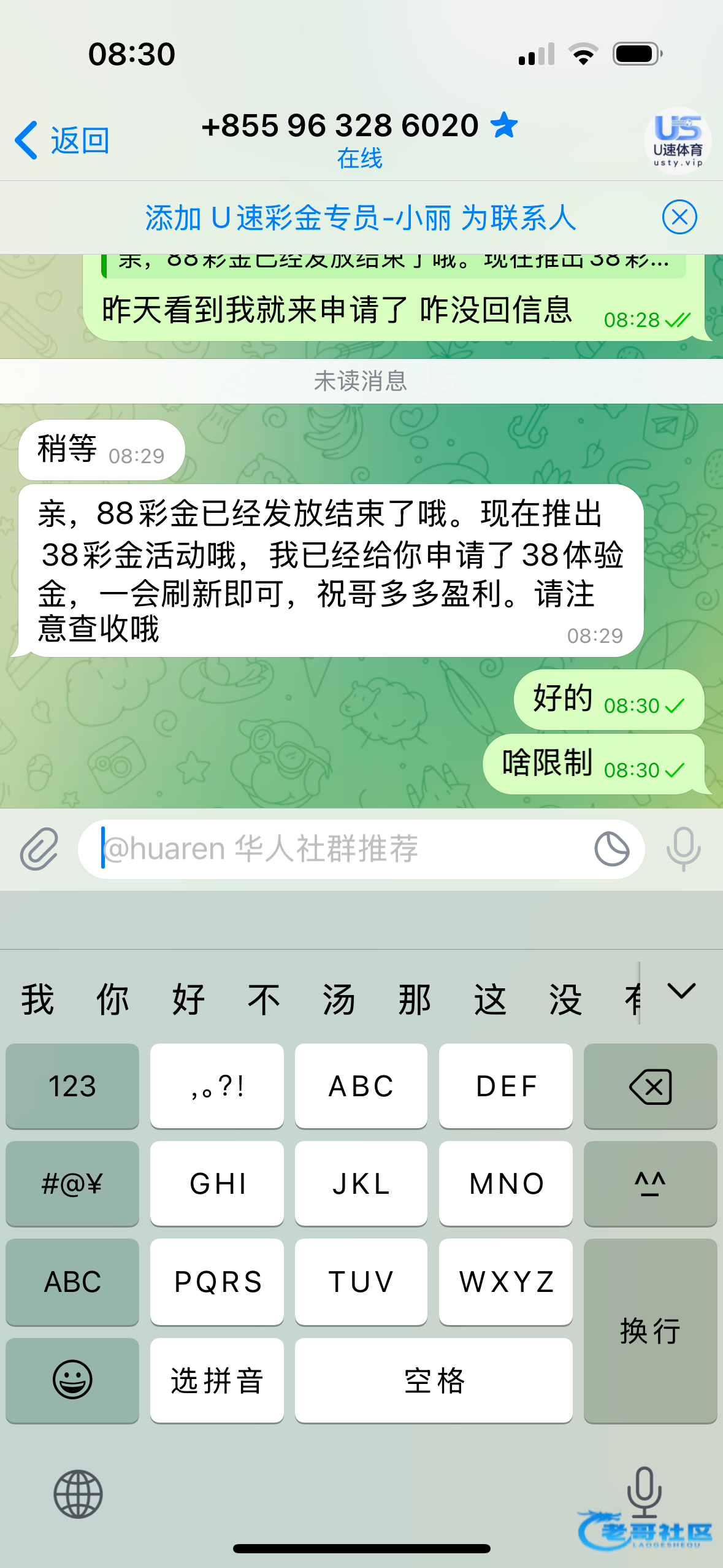Tap the 选拼音 key
This screenshot has height=1568, width=723.
(216, 1380)
